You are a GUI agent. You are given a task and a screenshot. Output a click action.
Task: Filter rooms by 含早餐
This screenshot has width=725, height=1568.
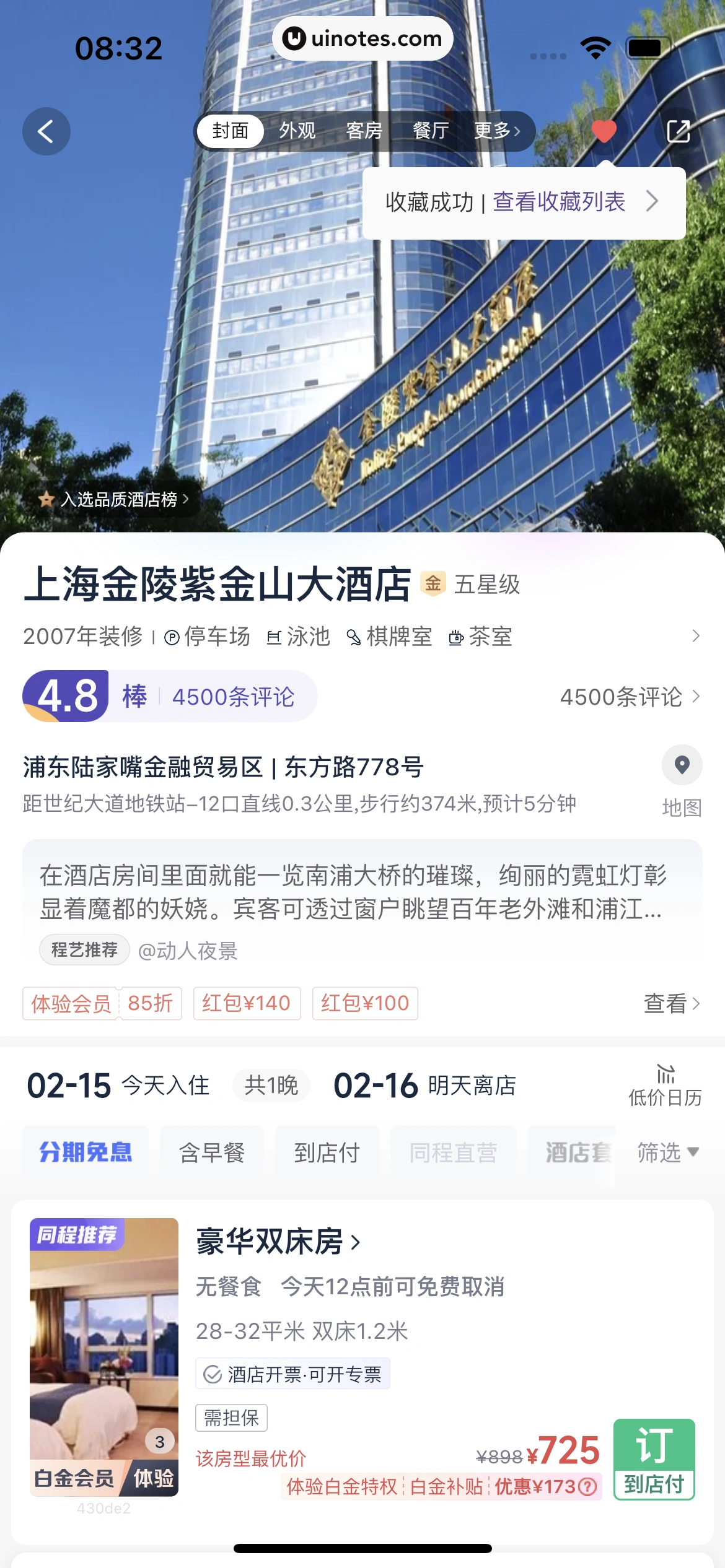(212, 1152)
